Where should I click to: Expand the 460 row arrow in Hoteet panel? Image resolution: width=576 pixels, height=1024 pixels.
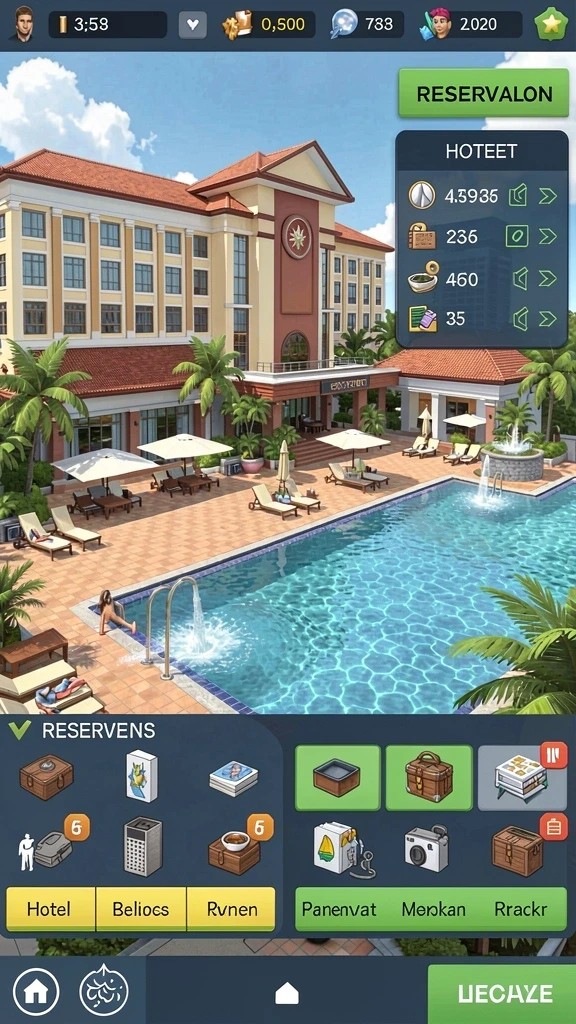[547, 279]
